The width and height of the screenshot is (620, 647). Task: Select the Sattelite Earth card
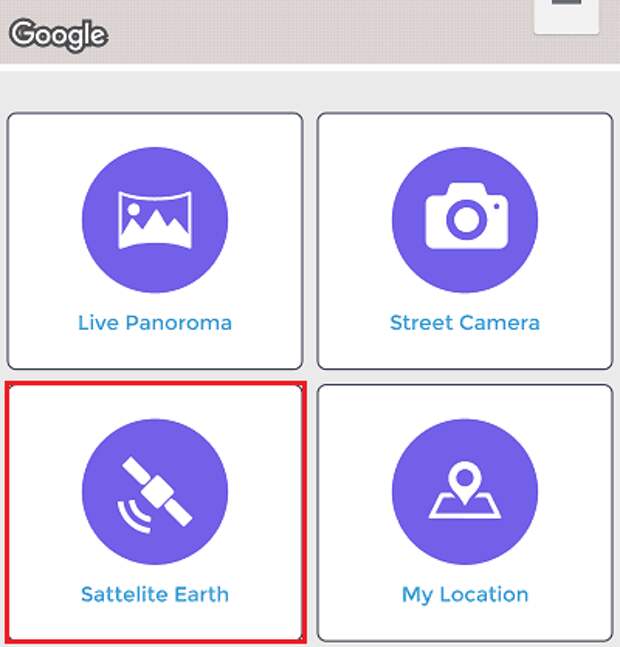click(155, 512)
